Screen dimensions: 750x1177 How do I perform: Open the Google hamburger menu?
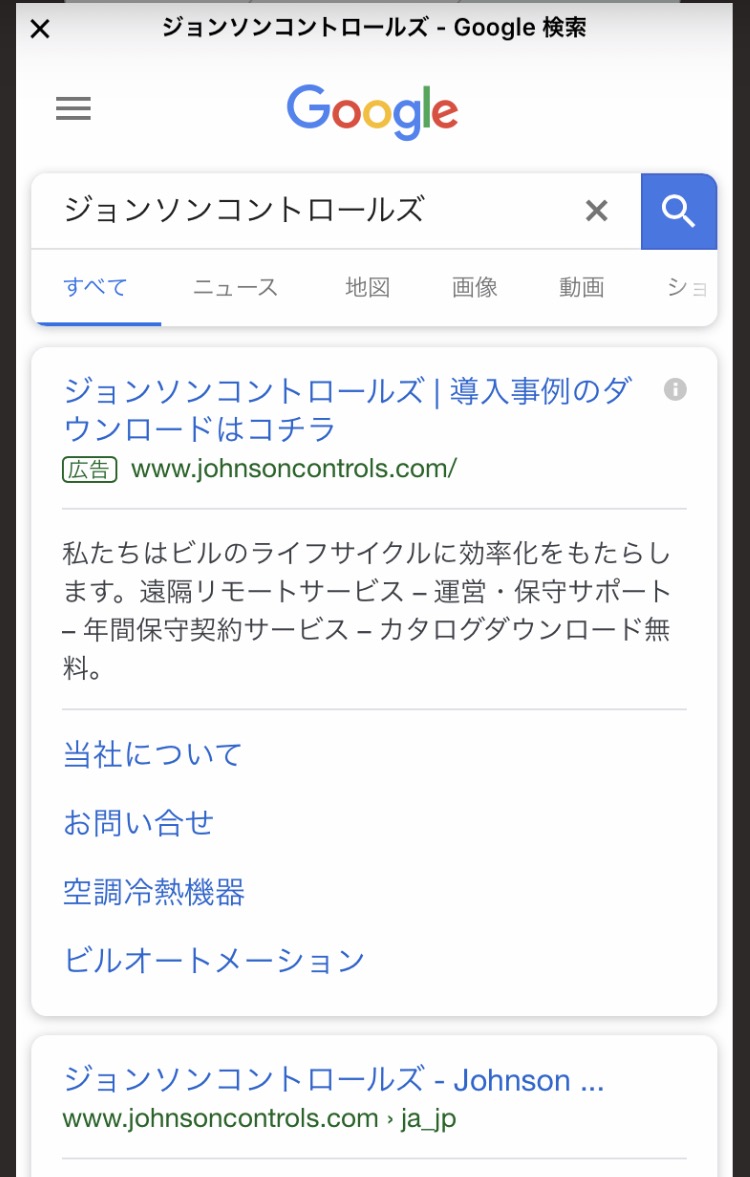pos(73,109)
